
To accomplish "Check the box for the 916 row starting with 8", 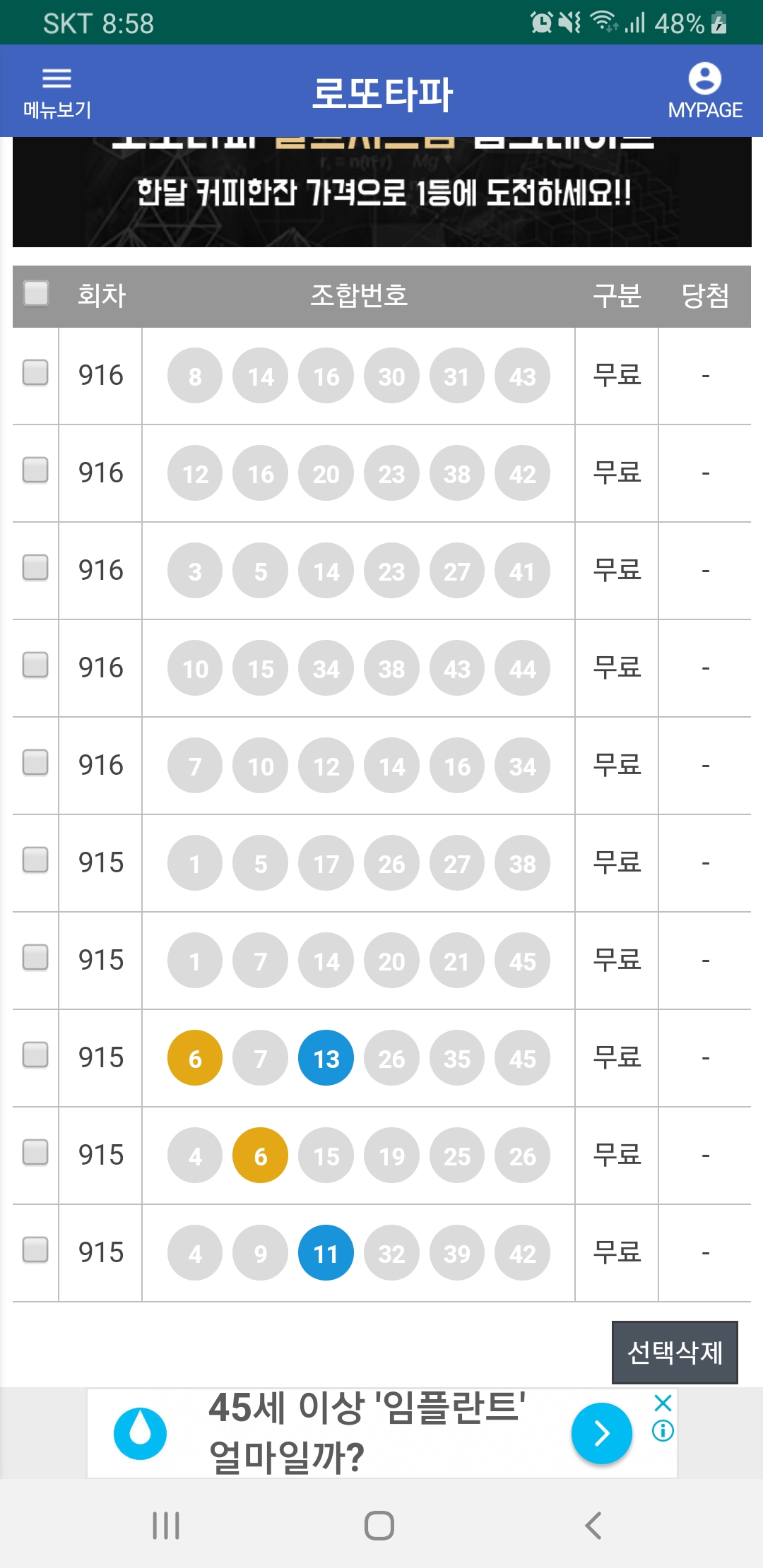I will (x=35, y=372).
